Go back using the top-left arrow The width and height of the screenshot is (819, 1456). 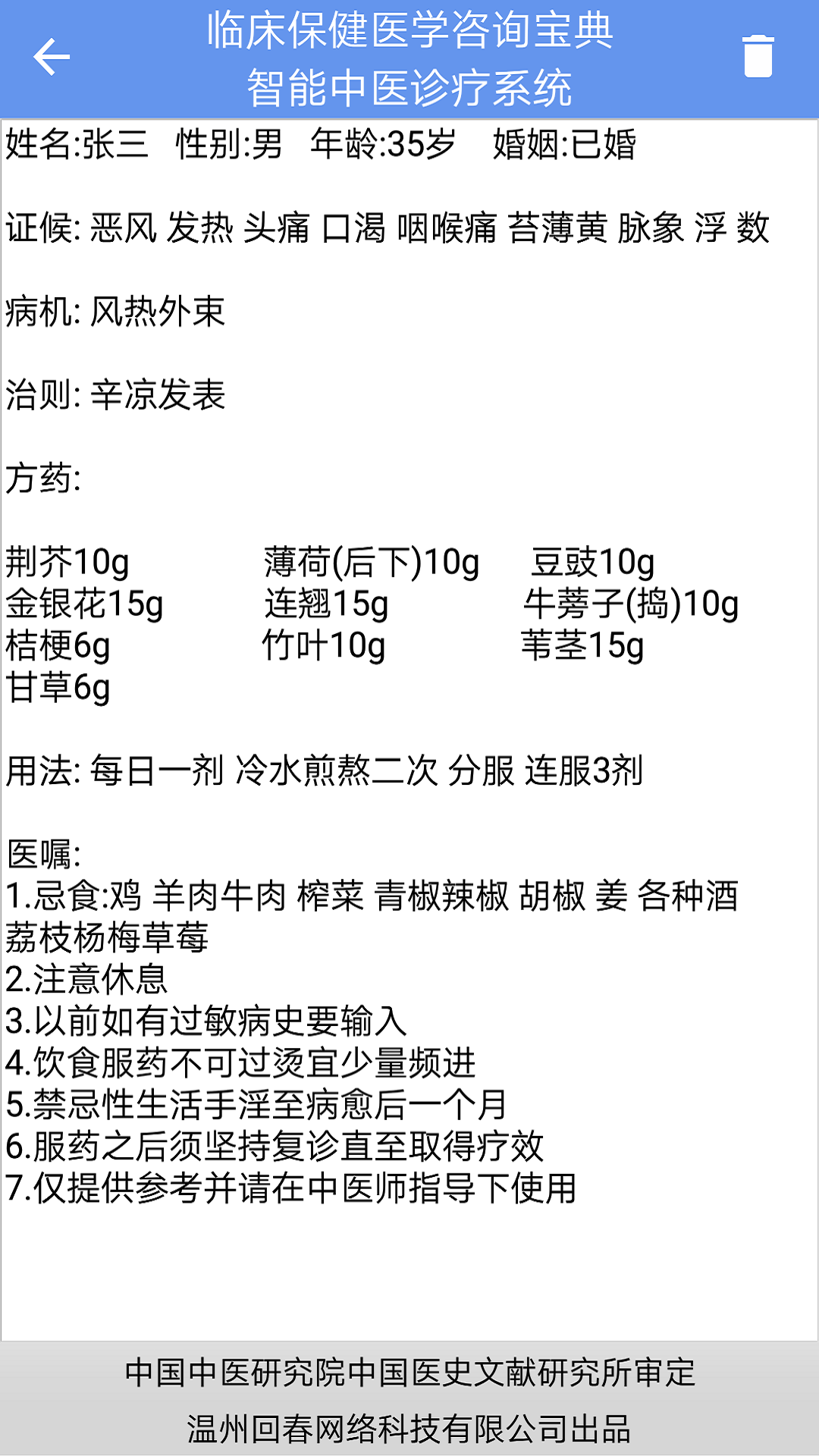(52, 57)
